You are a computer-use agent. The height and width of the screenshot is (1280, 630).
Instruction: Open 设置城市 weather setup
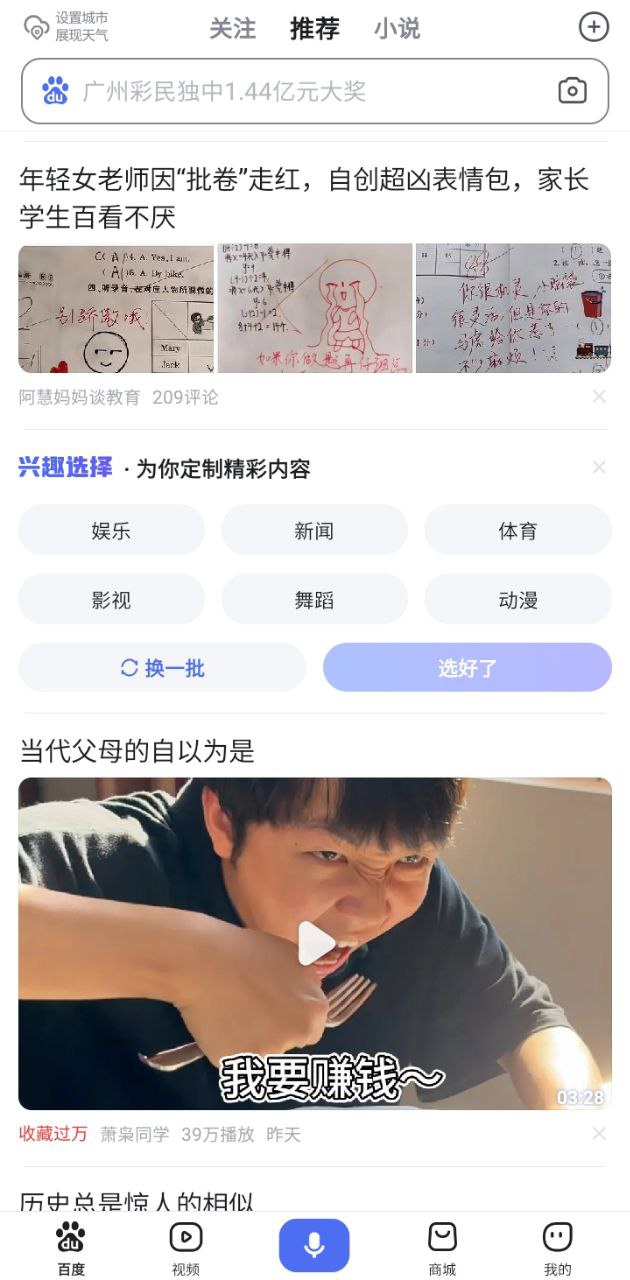66,27
